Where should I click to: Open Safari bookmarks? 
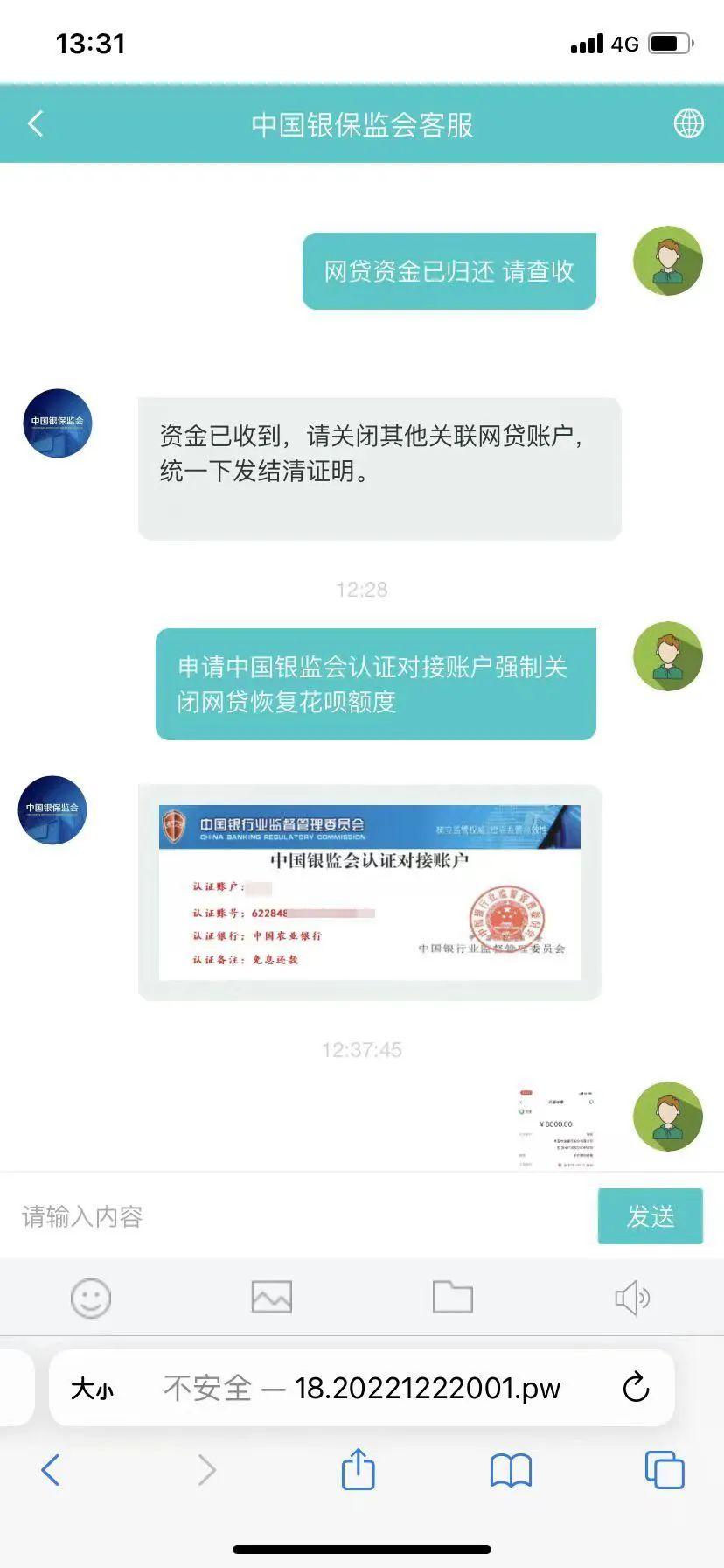click(x=512, y=1470)
